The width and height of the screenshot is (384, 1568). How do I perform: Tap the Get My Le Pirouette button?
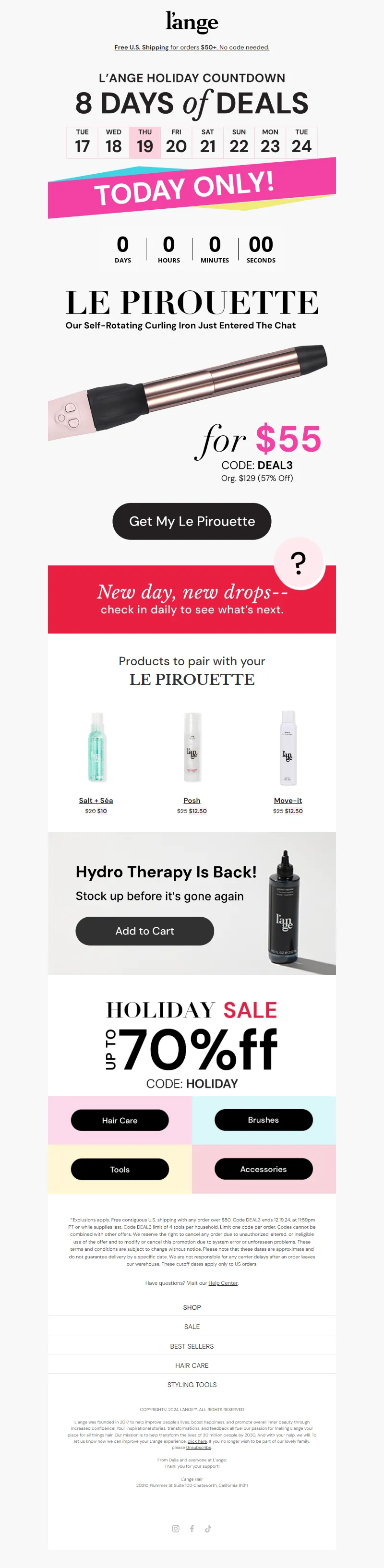point(192,521)
